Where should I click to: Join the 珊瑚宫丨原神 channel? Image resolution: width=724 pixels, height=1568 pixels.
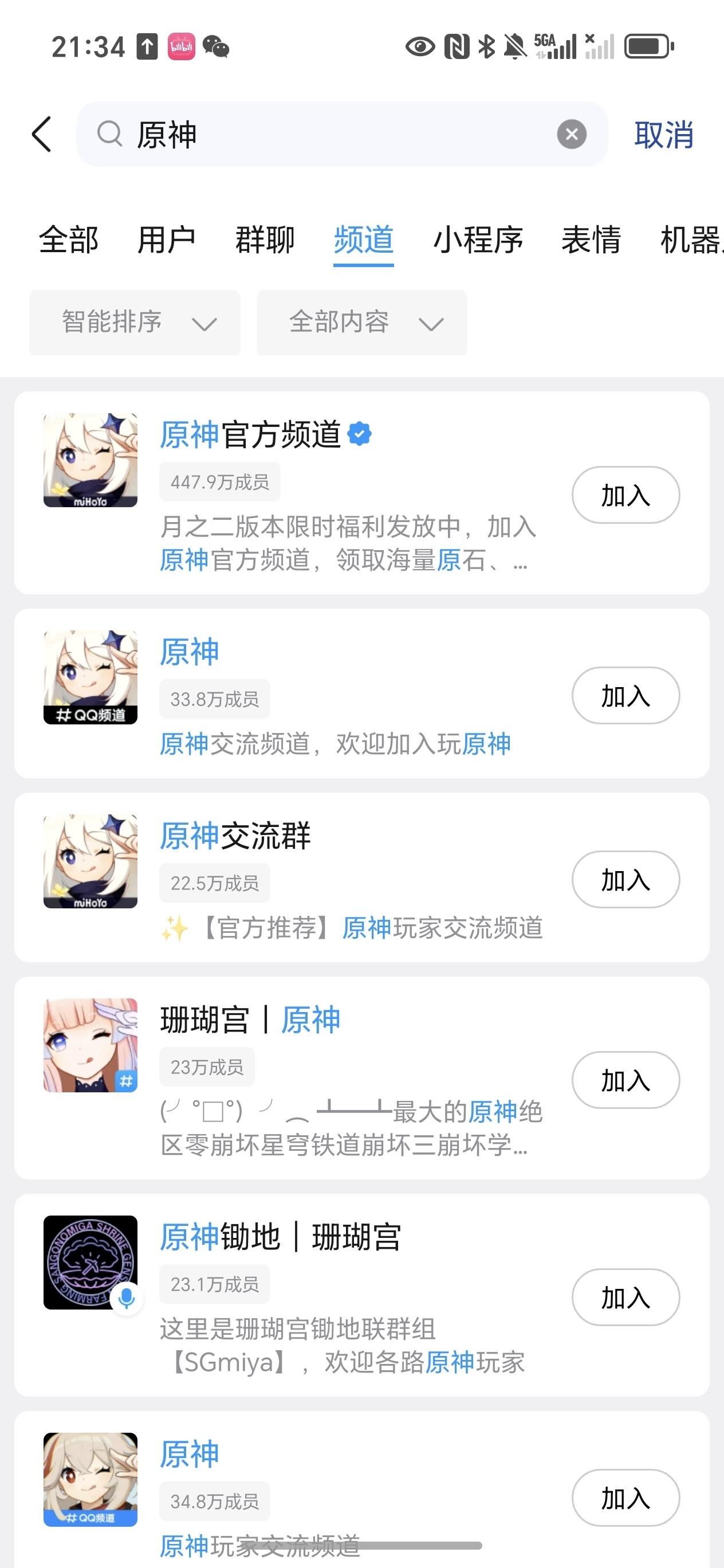[x=625, y=1080]
